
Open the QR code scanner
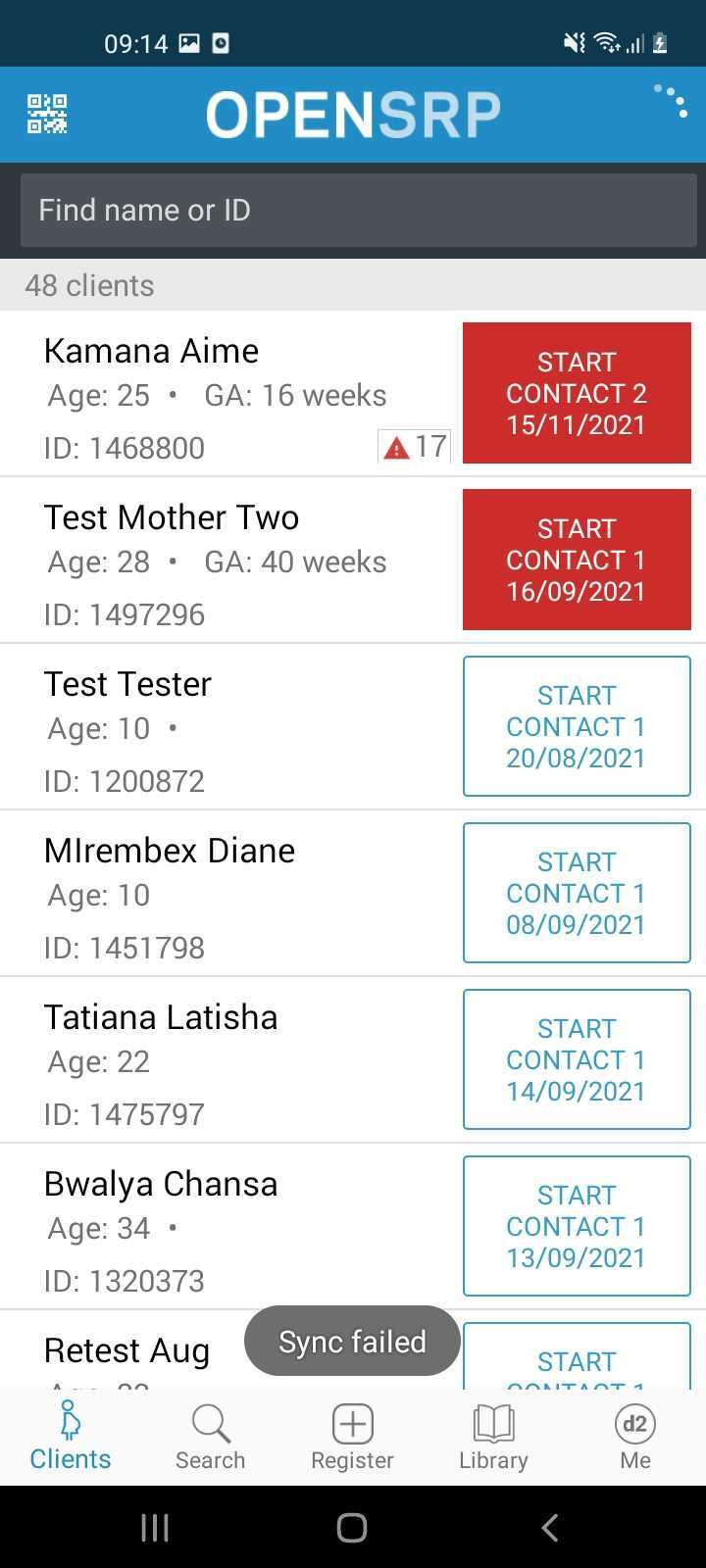46,113
